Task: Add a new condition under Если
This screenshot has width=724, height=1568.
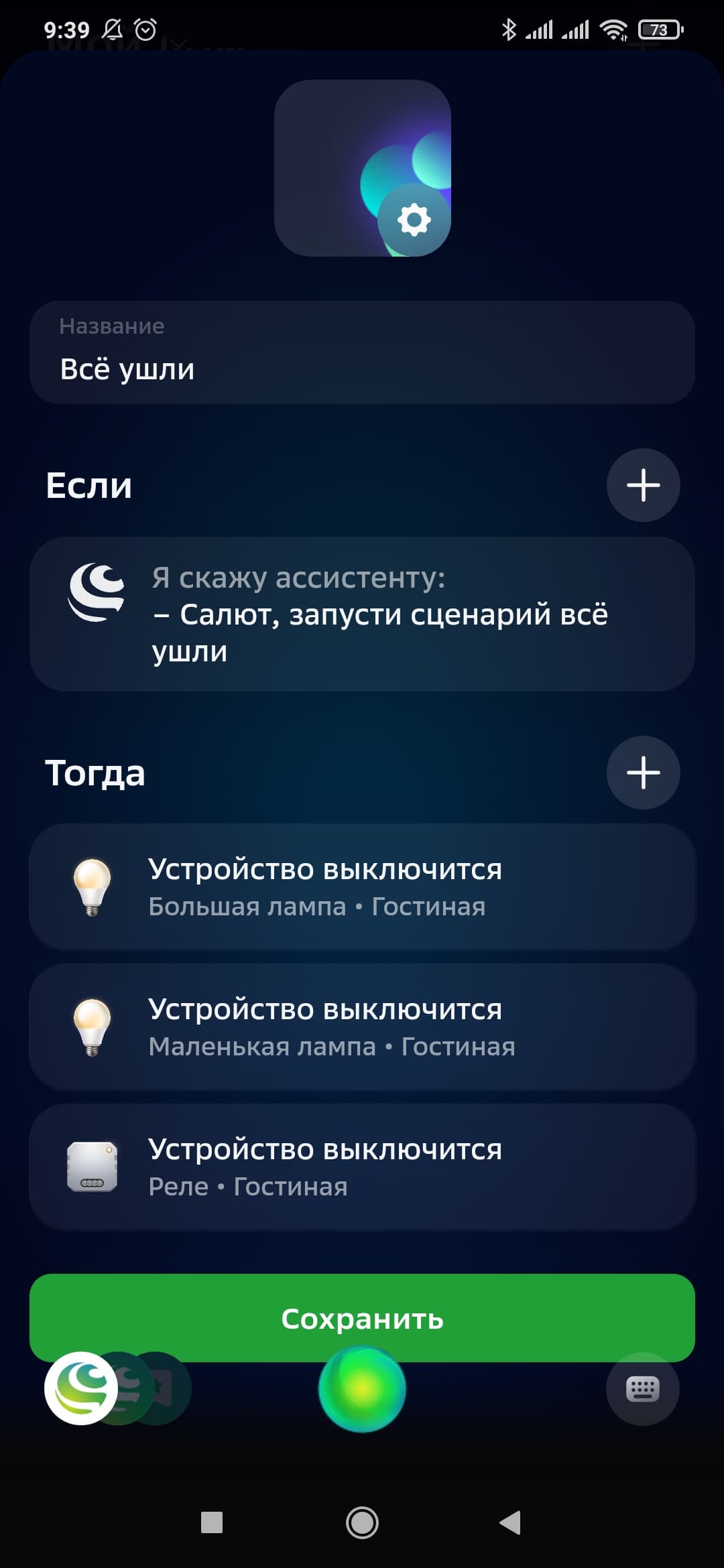Action: pos(643,485)
